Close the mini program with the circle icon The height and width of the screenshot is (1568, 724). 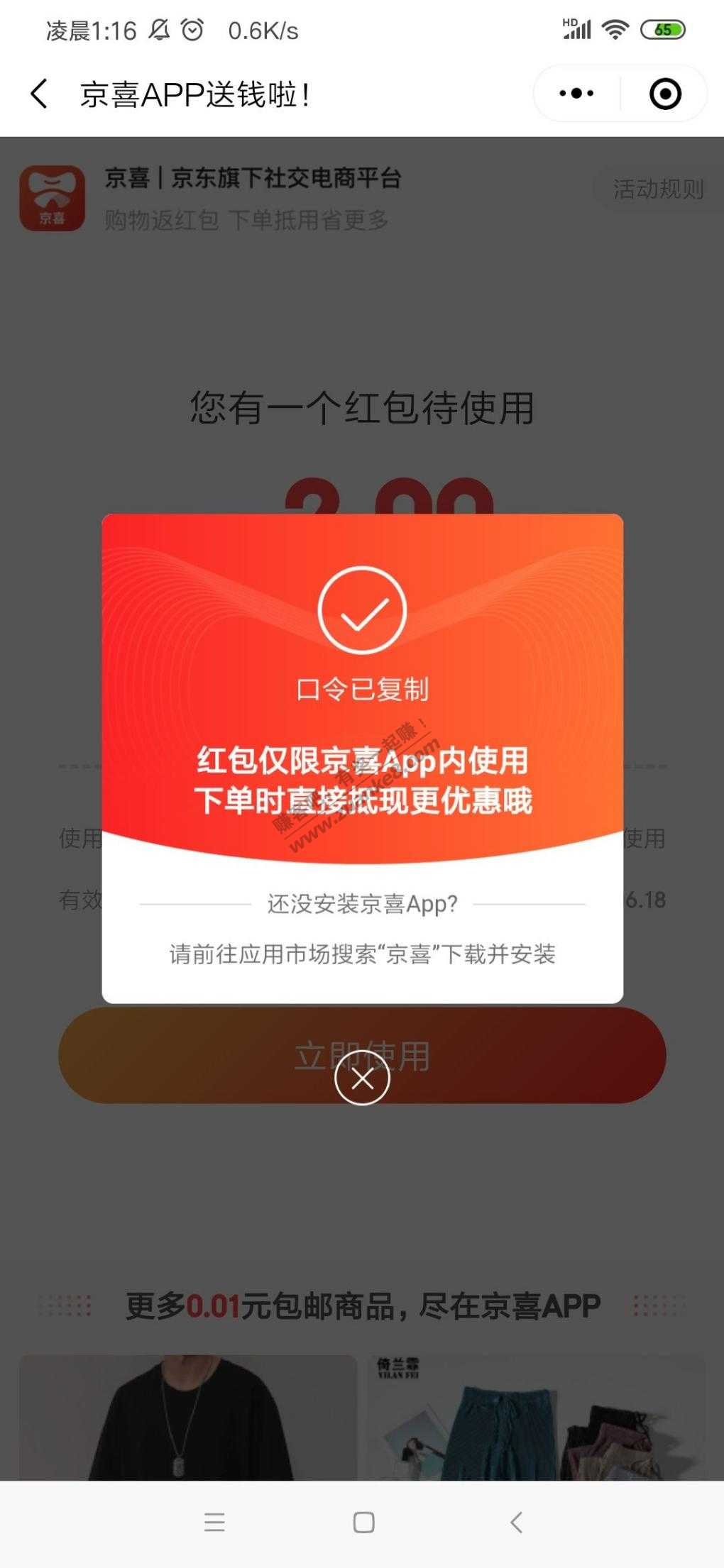point(665,94)
